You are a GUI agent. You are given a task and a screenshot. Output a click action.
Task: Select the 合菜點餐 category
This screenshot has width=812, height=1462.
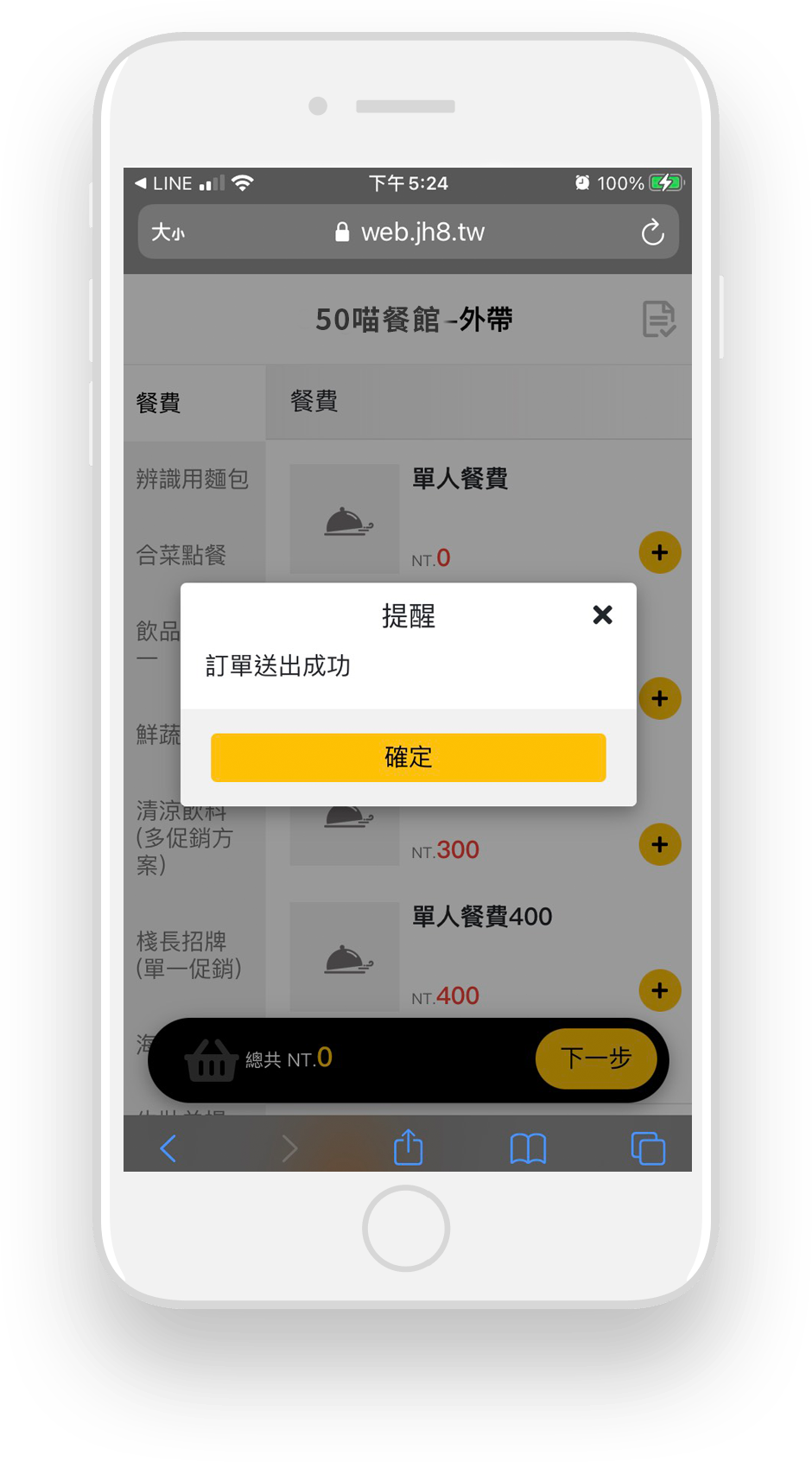[x=181, y=555]
